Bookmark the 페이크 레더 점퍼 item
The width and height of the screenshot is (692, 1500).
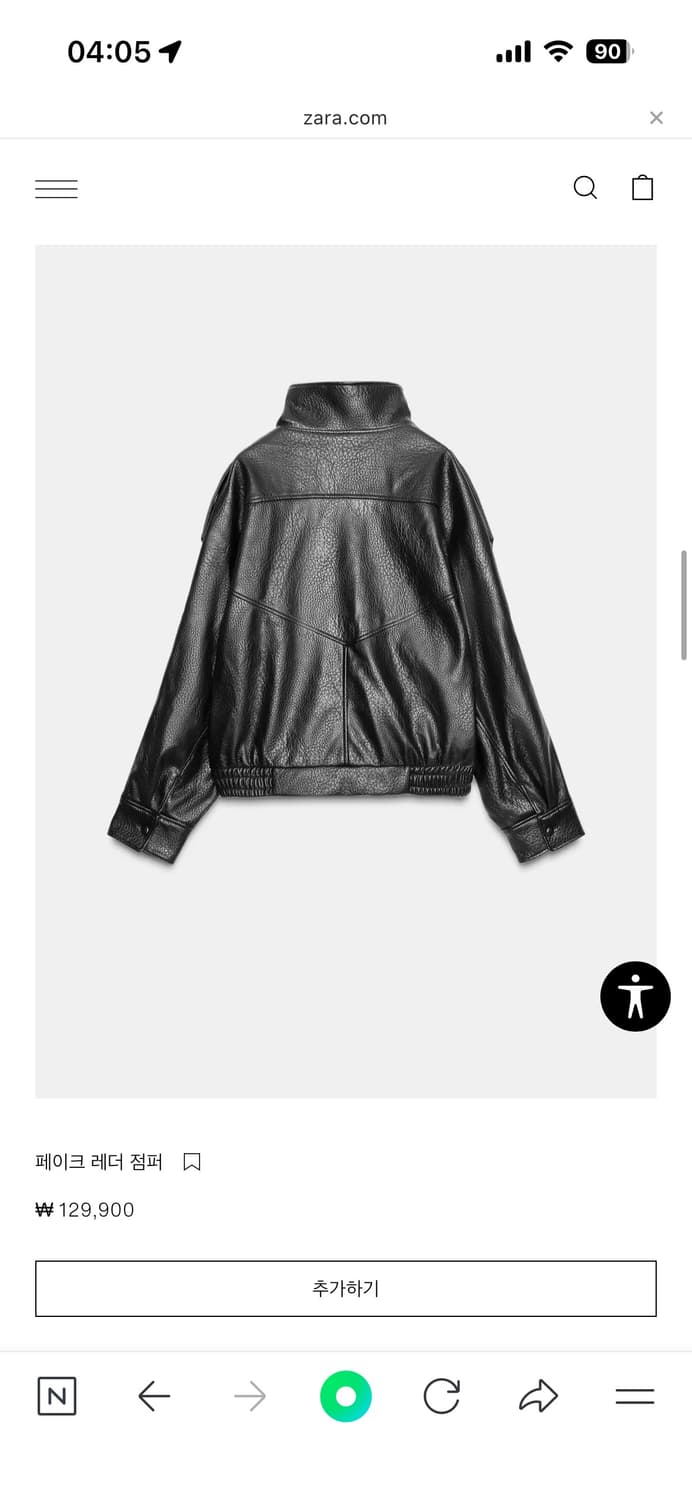point(192,1162)
